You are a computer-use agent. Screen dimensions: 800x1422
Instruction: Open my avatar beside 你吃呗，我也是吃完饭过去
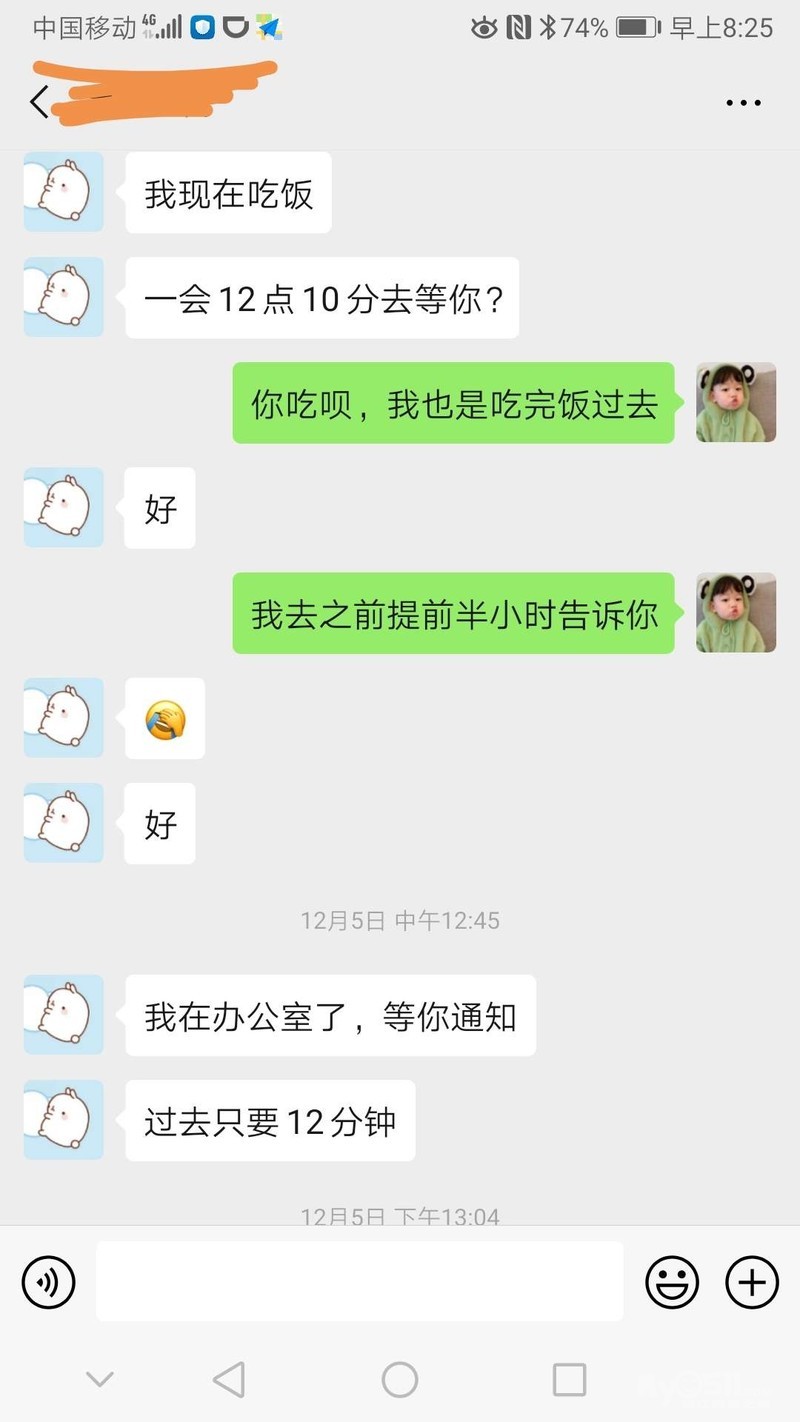pyautogui.click(x=736, y=402)
